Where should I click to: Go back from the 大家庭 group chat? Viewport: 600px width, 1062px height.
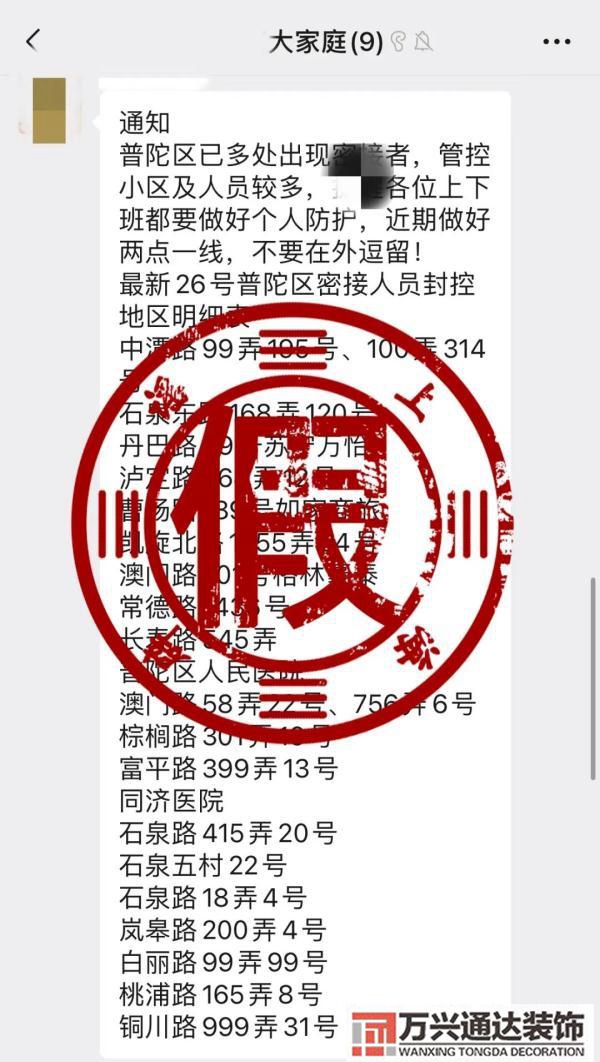[x=33, y=41]
